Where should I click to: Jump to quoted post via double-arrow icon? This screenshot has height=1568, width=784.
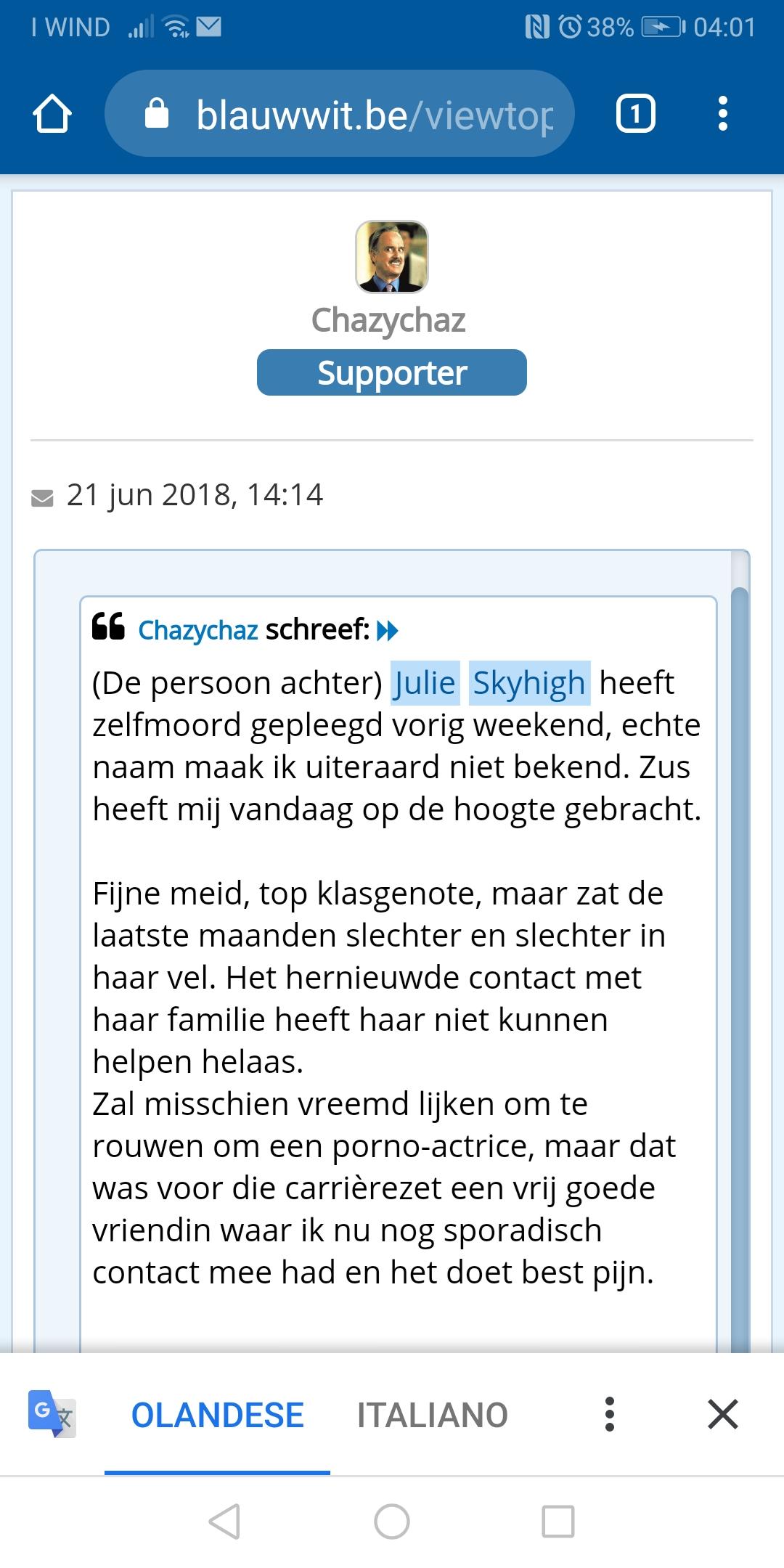[x=388, y=631]
